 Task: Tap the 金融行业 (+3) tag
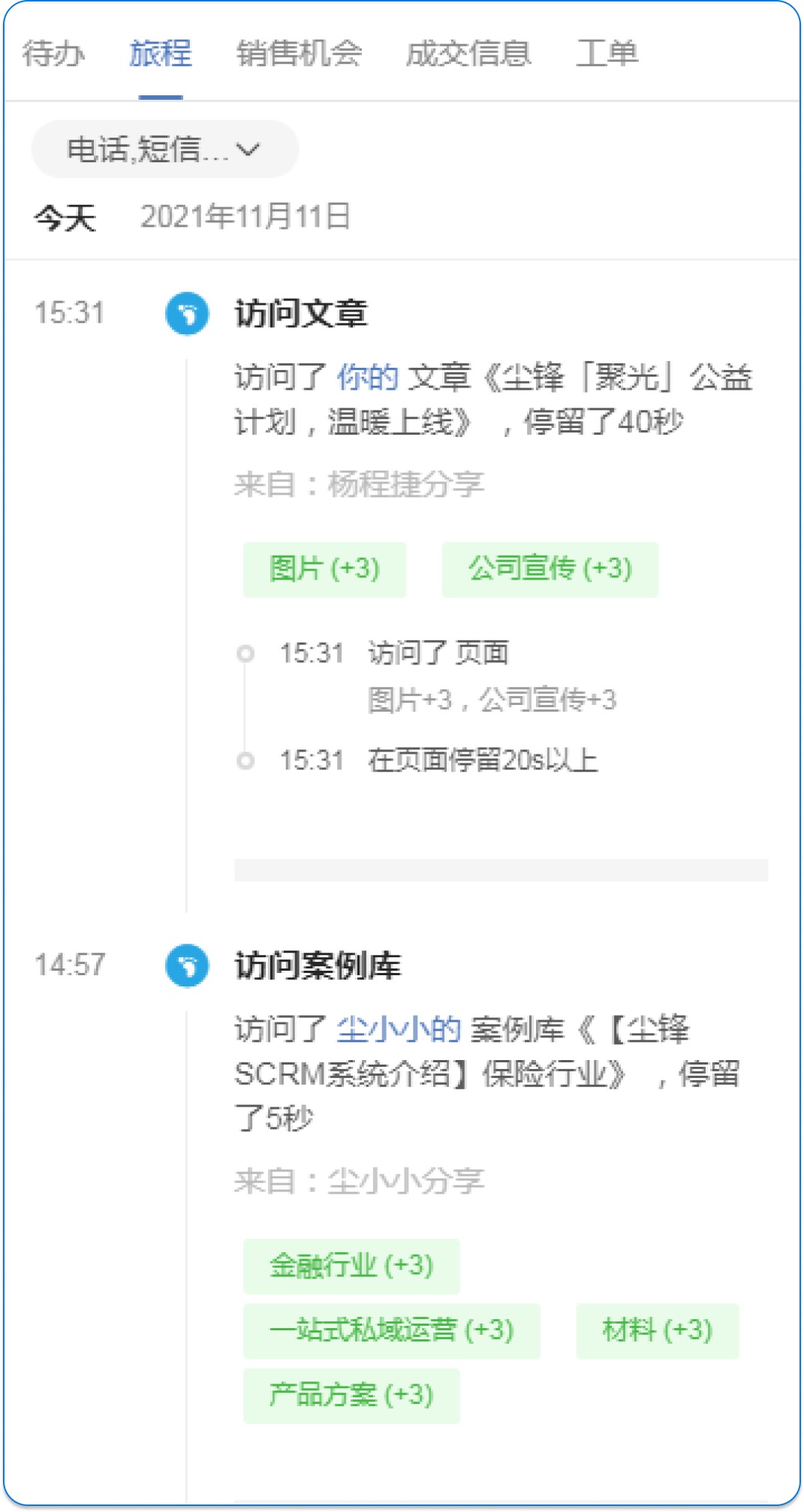(x=351, y=1266)
